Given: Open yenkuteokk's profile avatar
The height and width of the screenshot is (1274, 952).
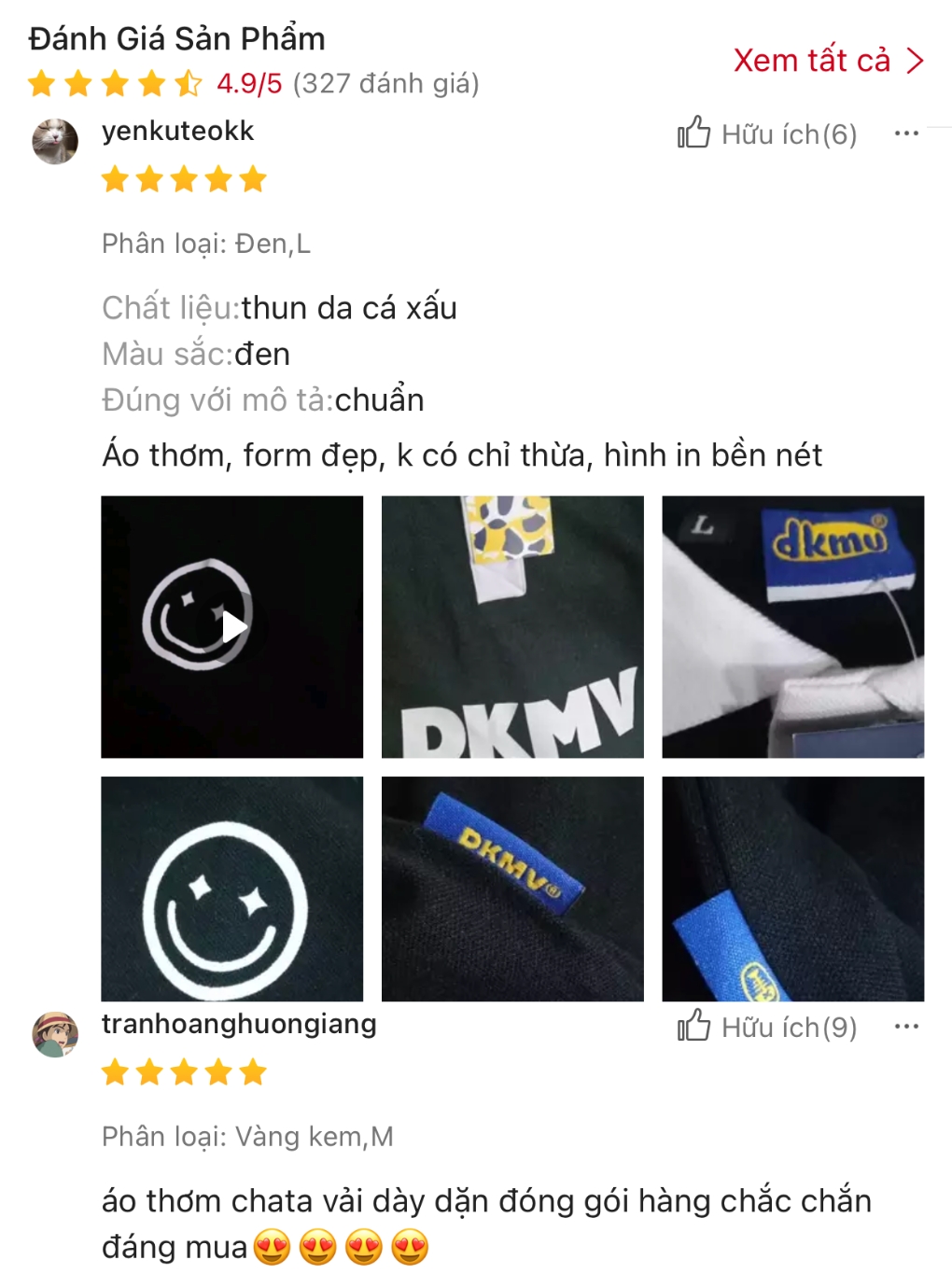Looking at the screenshot, I should click(x=55, y=142).
